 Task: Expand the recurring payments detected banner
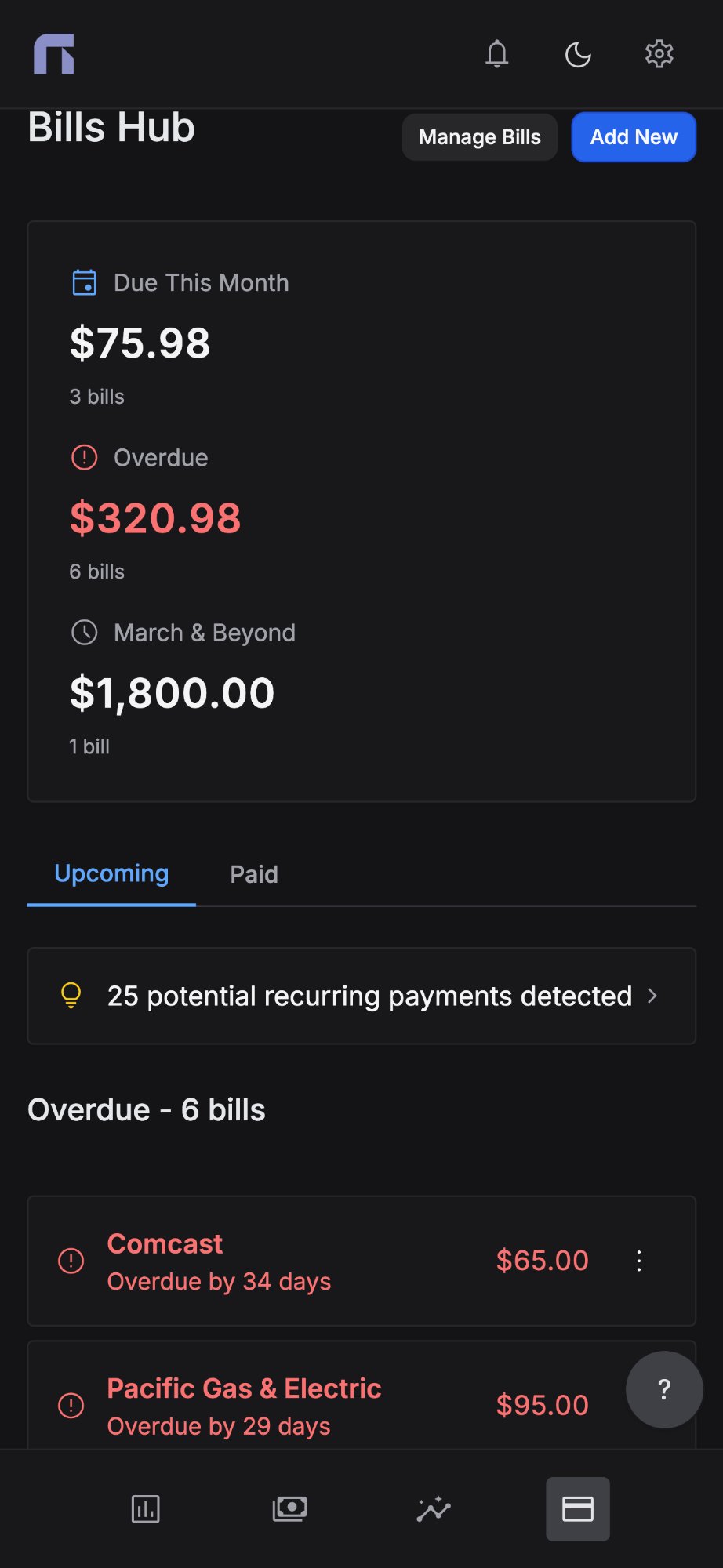(x=361, y=996)
